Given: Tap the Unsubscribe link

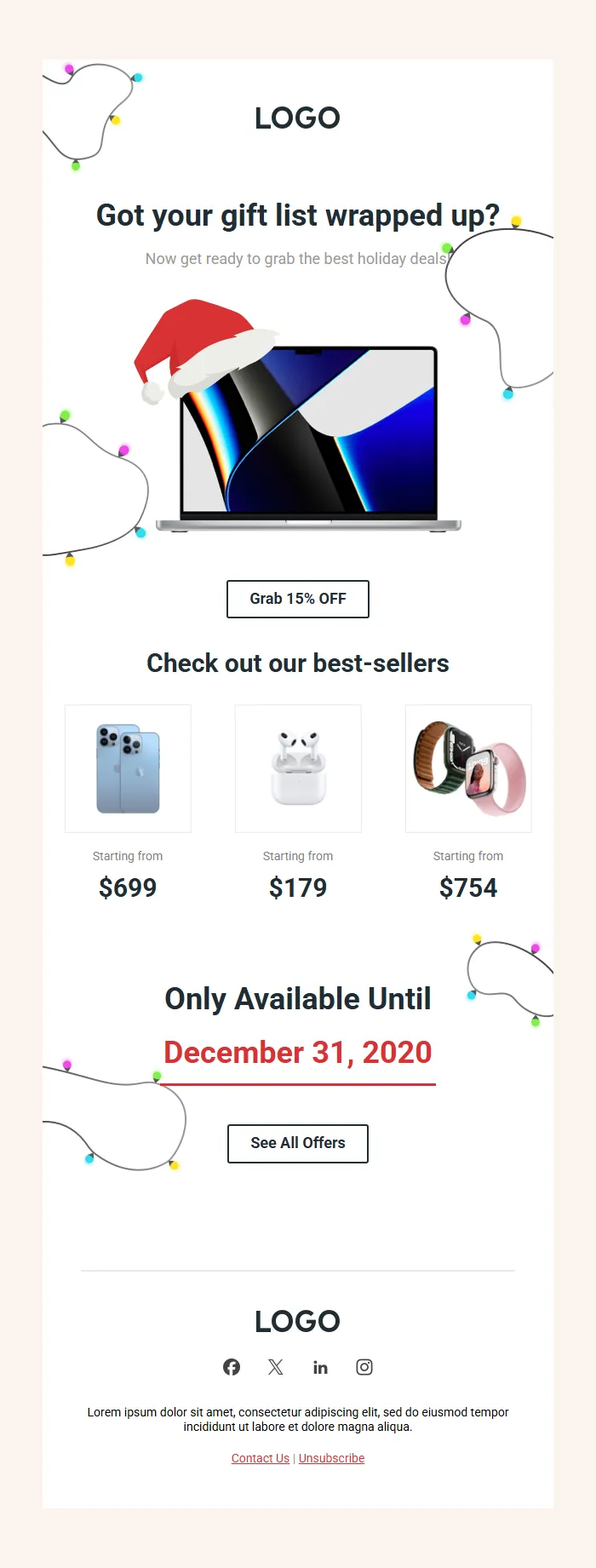Looking at the screenshot, I should click(x=331, y=1458).
